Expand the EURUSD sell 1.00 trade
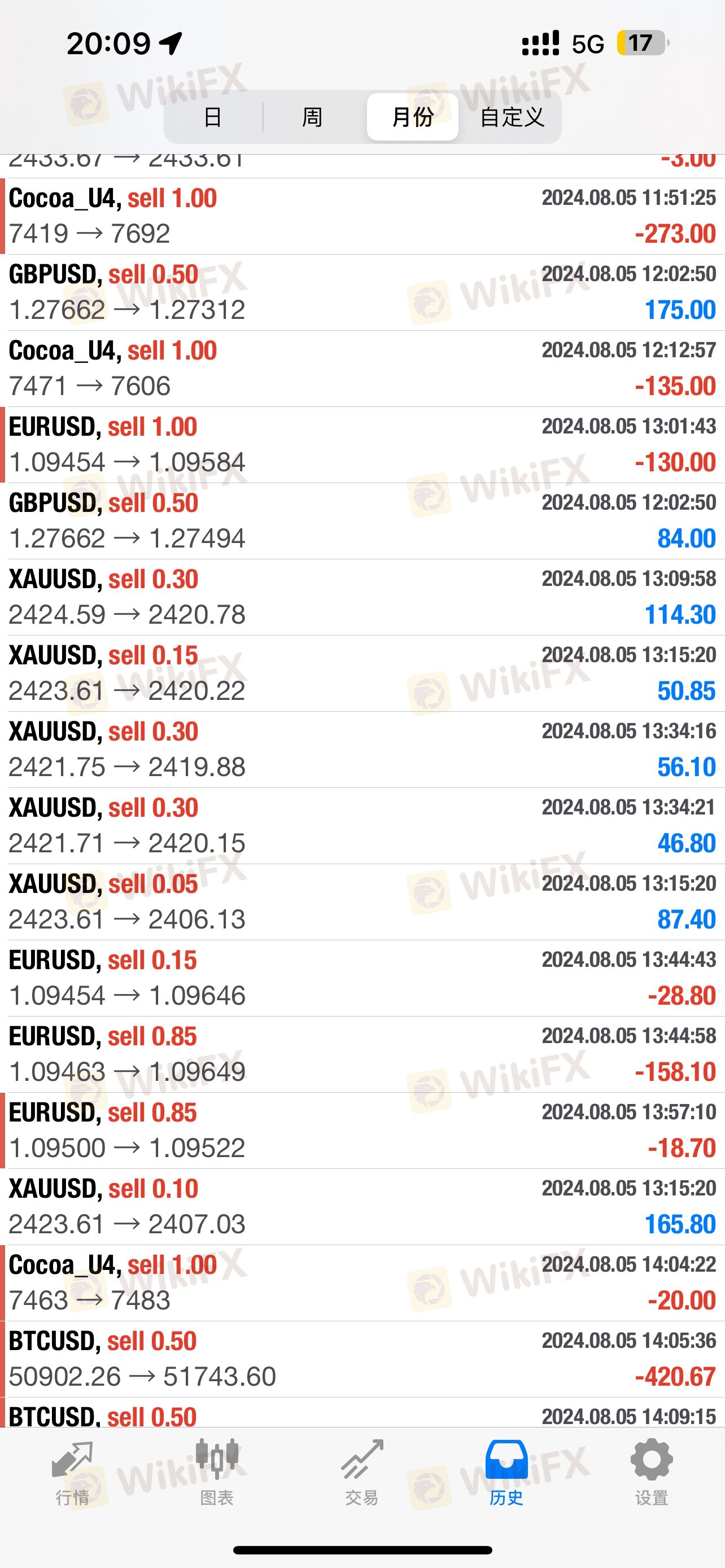 pos(362,444)
